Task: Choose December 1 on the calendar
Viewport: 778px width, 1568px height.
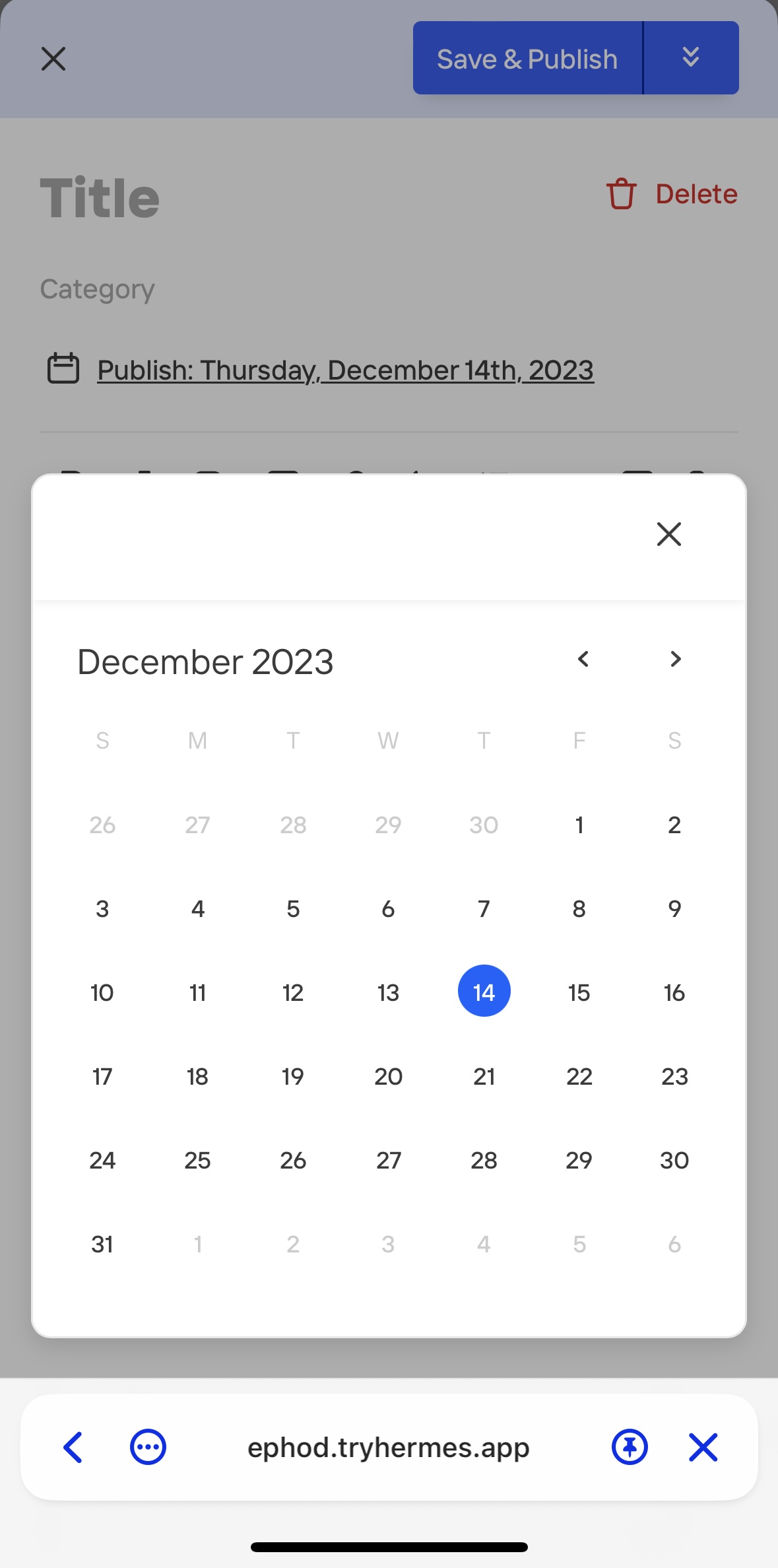Action: point(579,825)
